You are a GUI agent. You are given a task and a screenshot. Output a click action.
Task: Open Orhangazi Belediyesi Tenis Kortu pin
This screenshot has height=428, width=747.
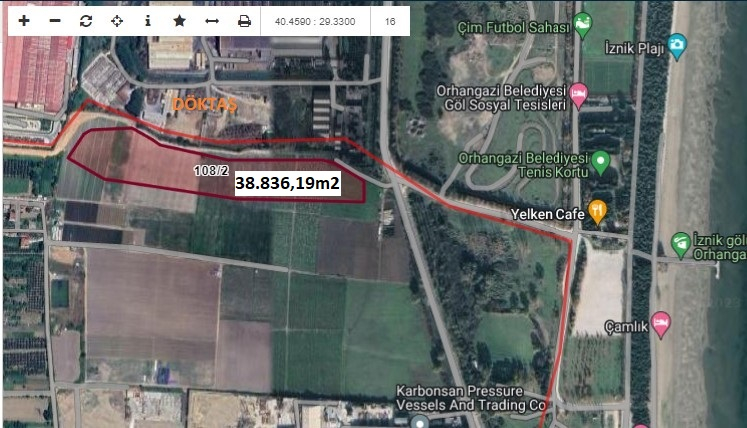600,161
